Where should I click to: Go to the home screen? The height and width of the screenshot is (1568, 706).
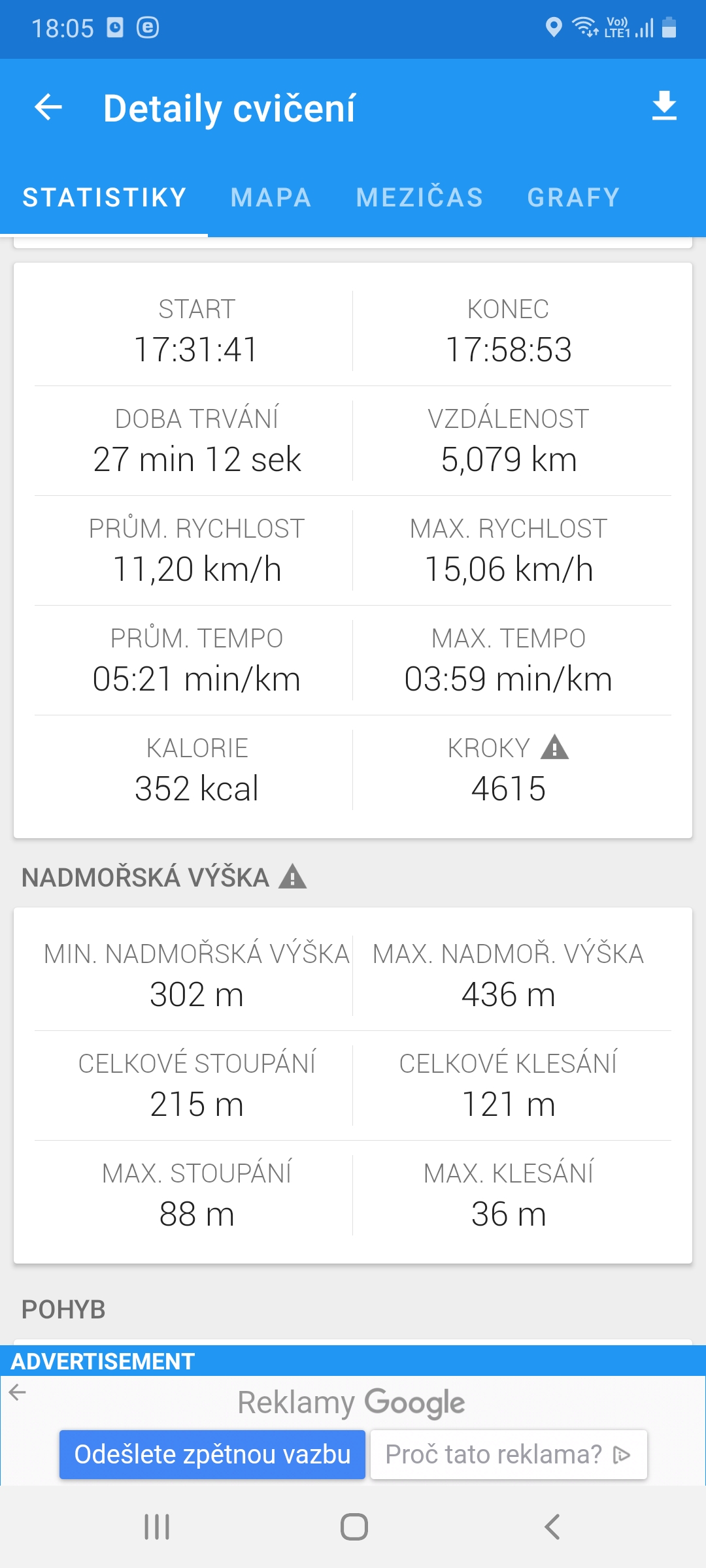pyautogui.click(x=354, y=1527)
